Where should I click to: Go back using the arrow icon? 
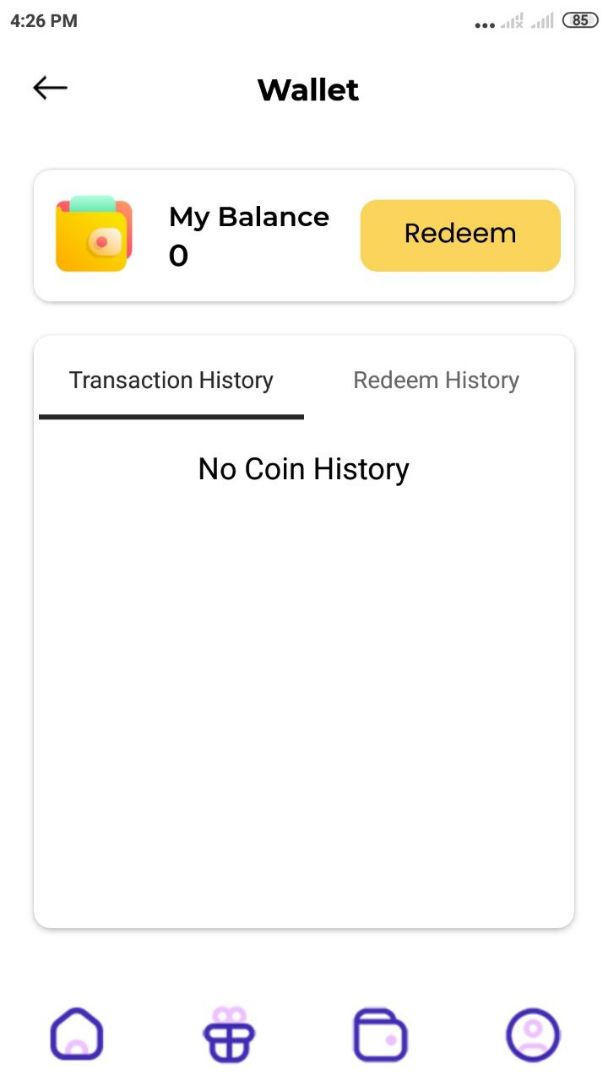coord(50,88)
